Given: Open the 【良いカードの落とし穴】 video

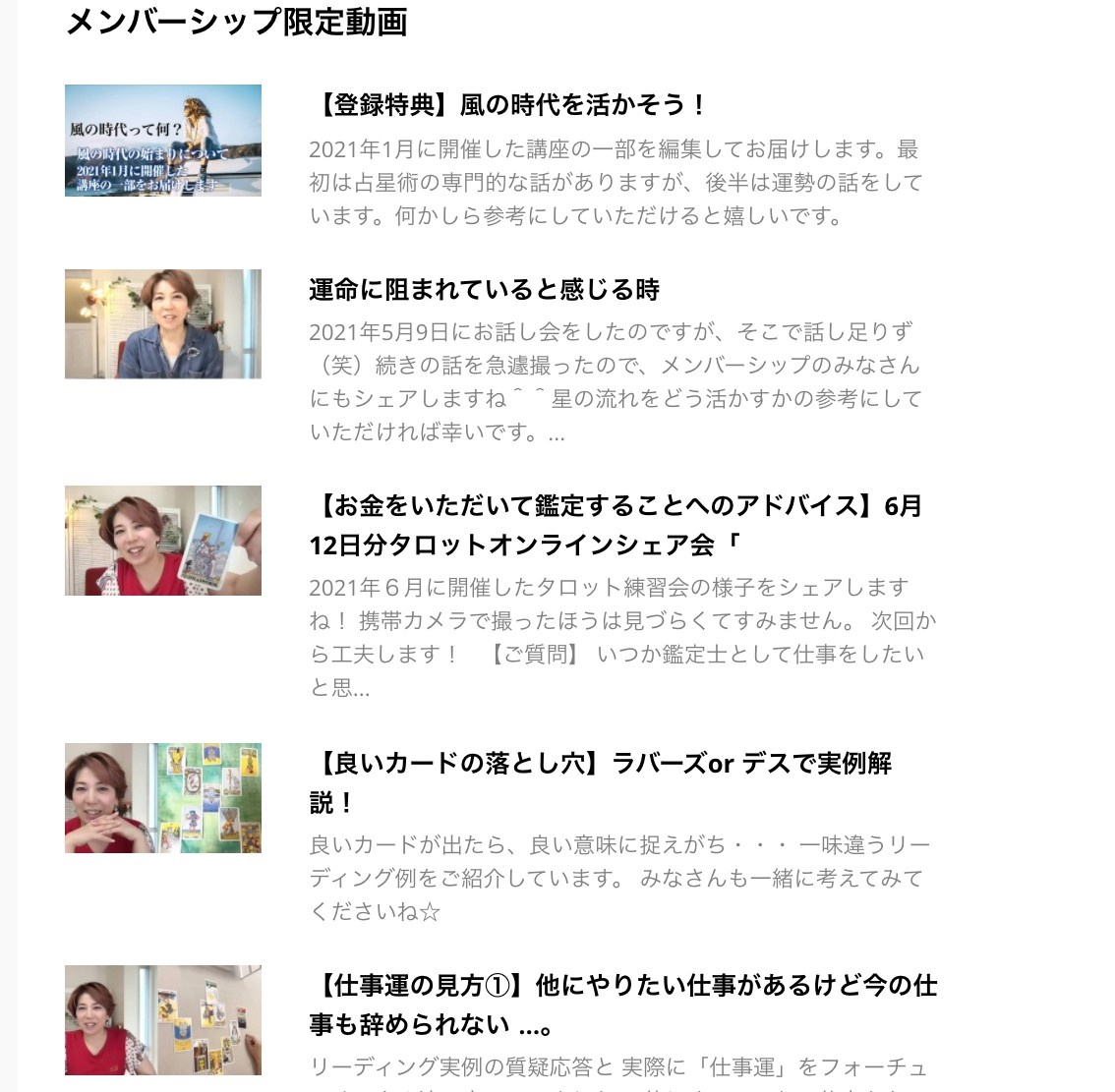Looking at the screenshot, I should pyautogui.click(x=600, y=764).
